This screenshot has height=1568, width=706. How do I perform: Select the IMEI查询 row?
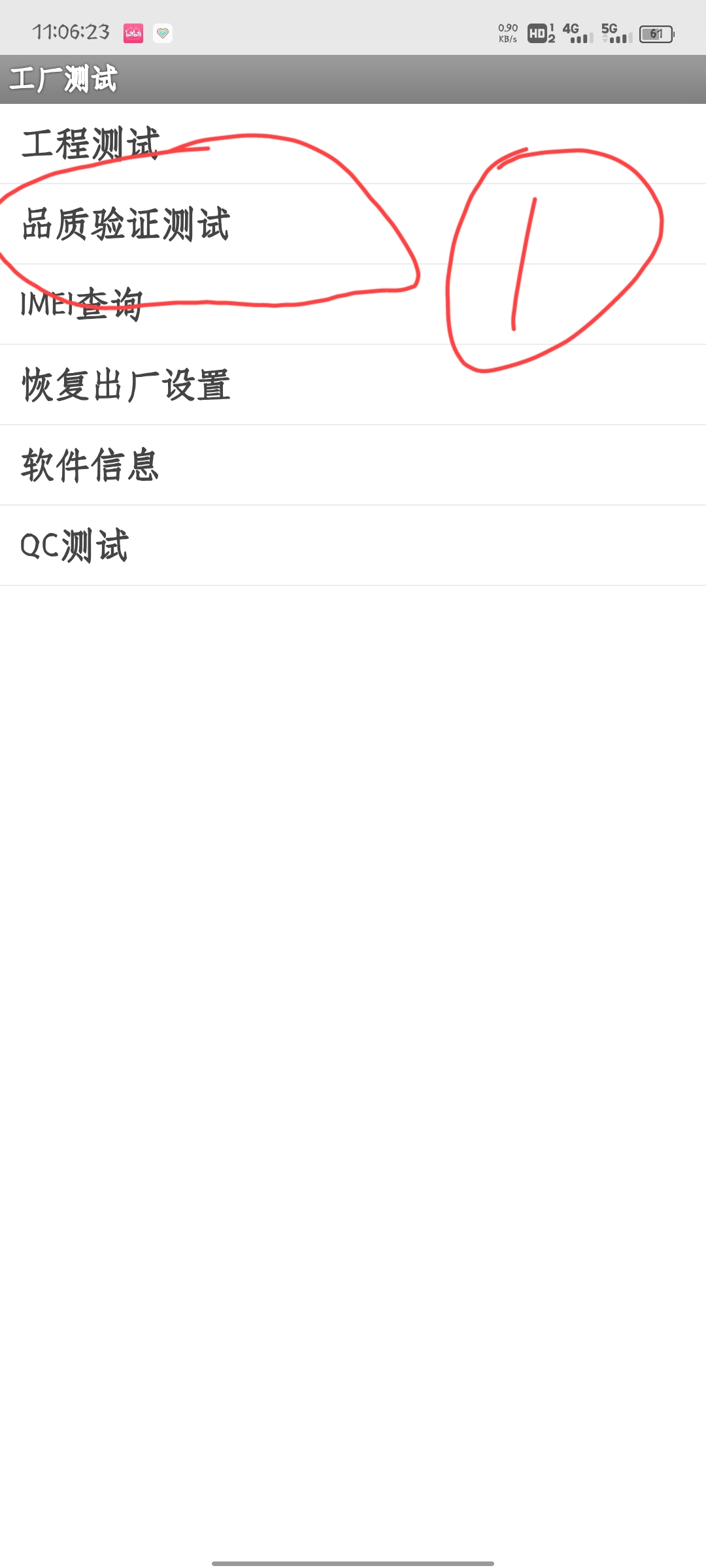[353, 304]
